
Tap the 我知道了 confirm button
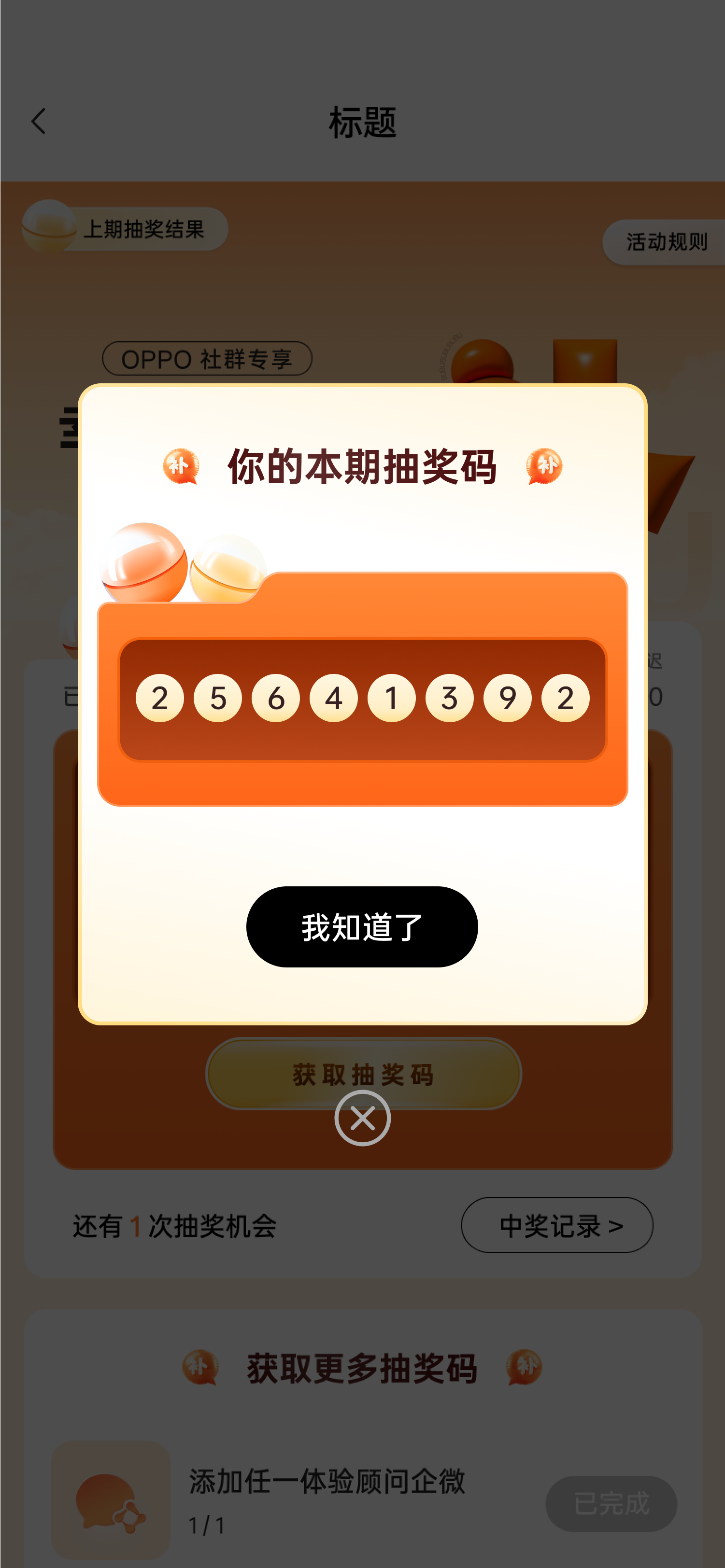pyautogui.click(x=362, y=926)
